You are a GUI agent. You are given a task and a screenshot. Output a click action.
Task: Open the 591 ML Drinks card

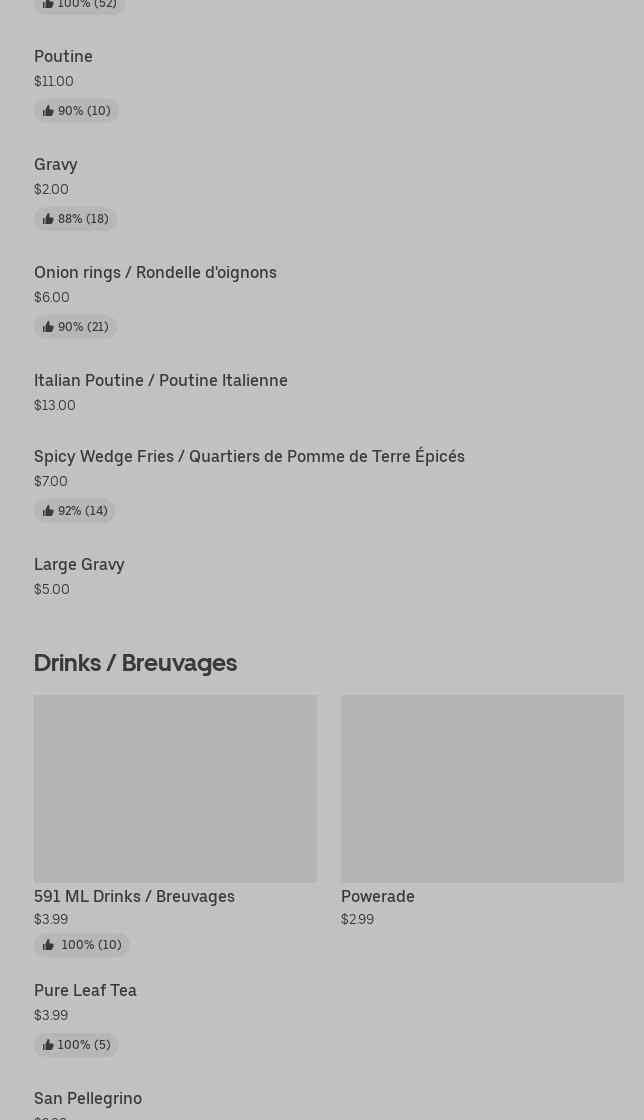(x=175, y=789)
